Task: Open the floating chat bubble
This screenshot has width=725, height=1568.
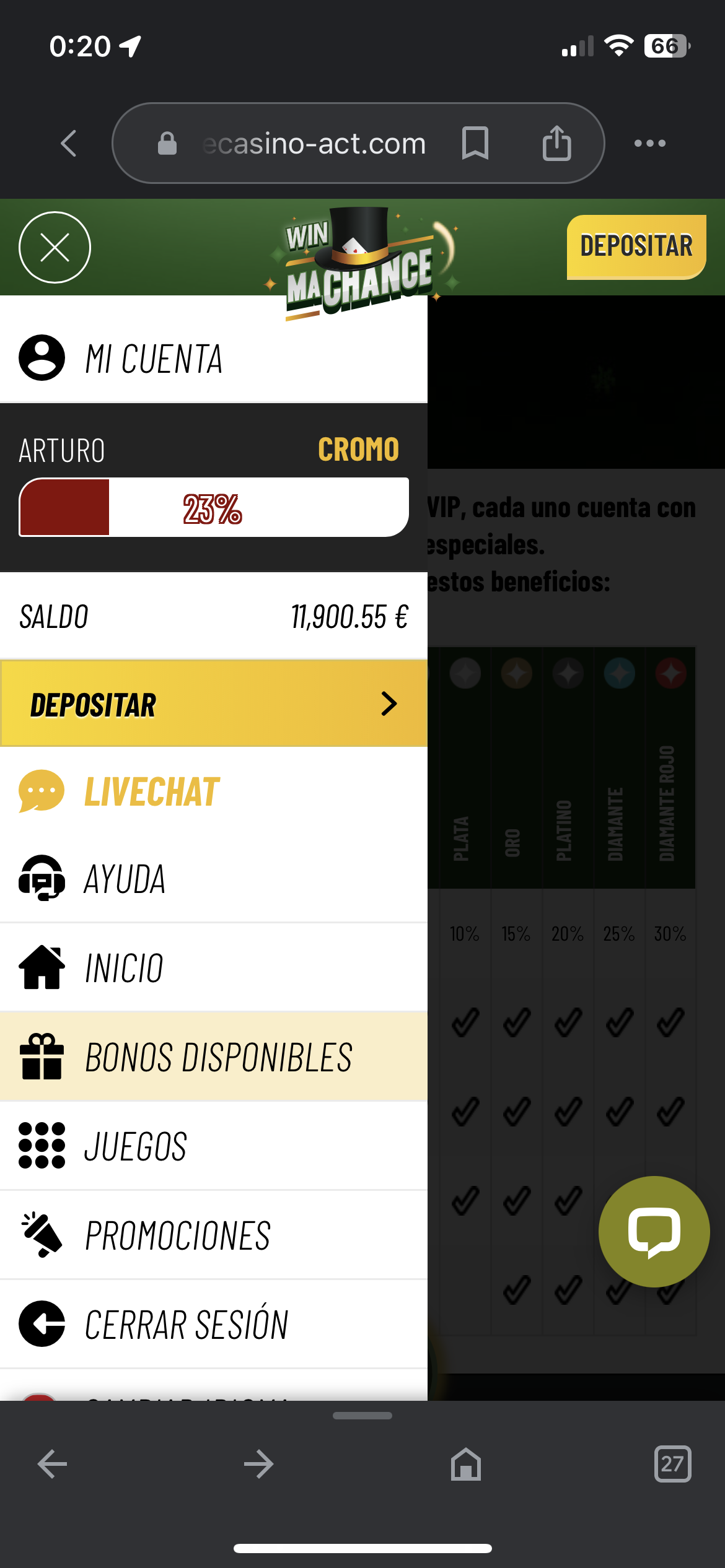Action: pyautogui.click(x=654, y=1232)
